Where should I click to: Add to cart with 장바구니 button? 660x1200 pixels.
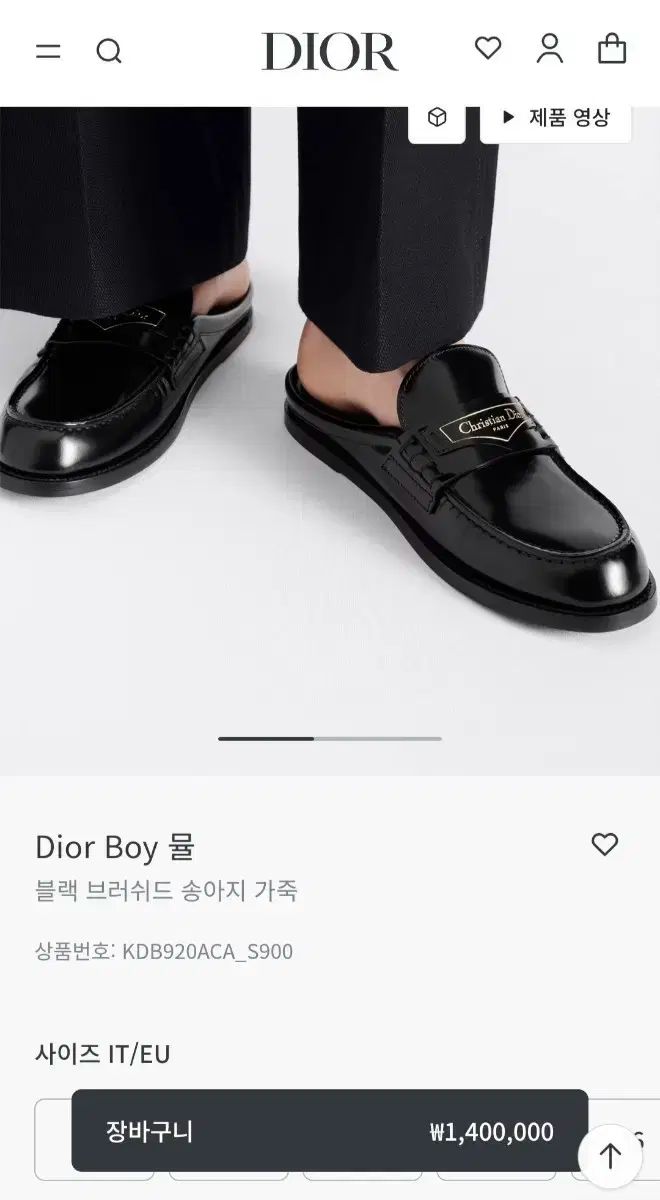(329, 1131)
